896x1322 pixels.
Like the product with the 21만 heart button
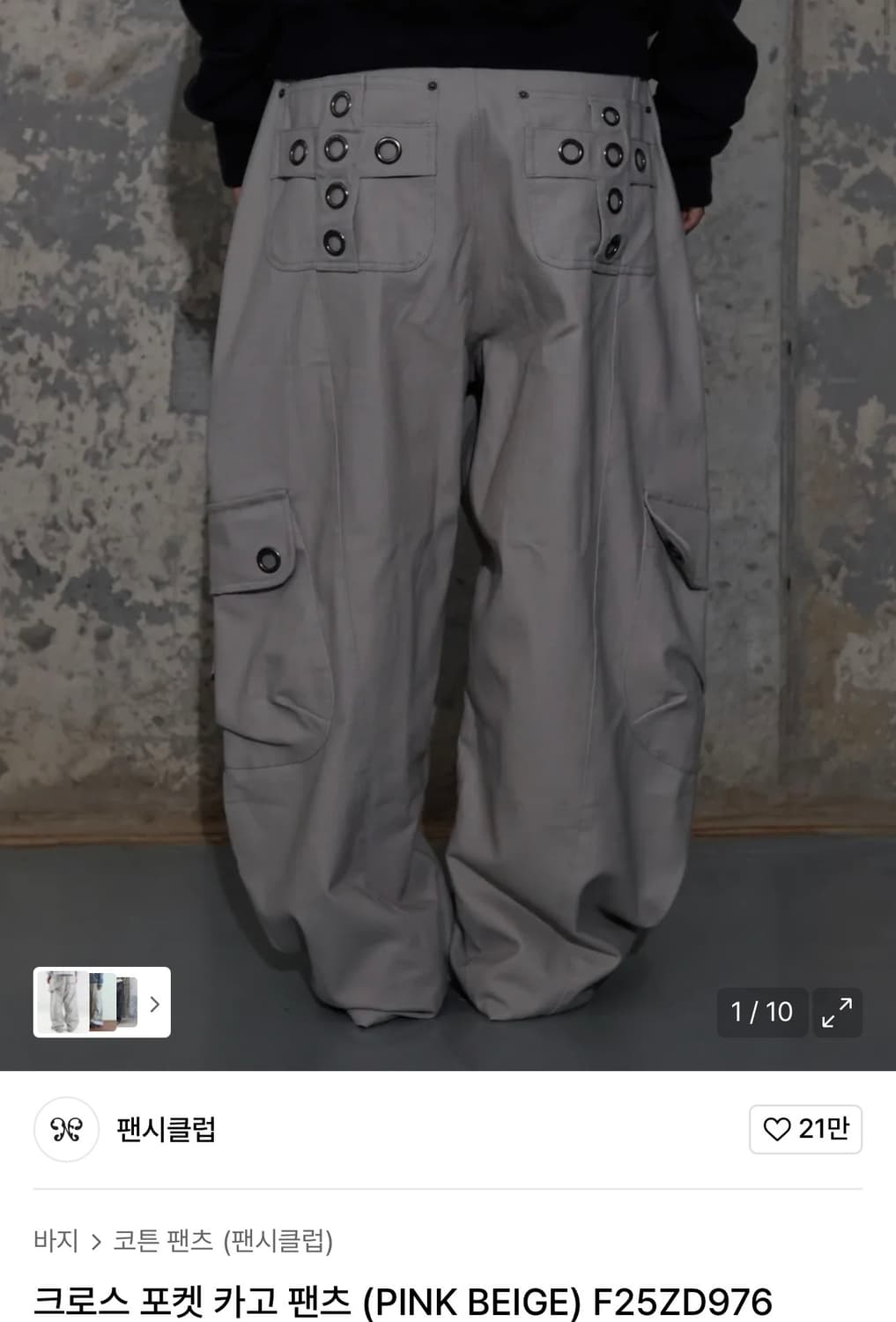tap(805, 1129)
